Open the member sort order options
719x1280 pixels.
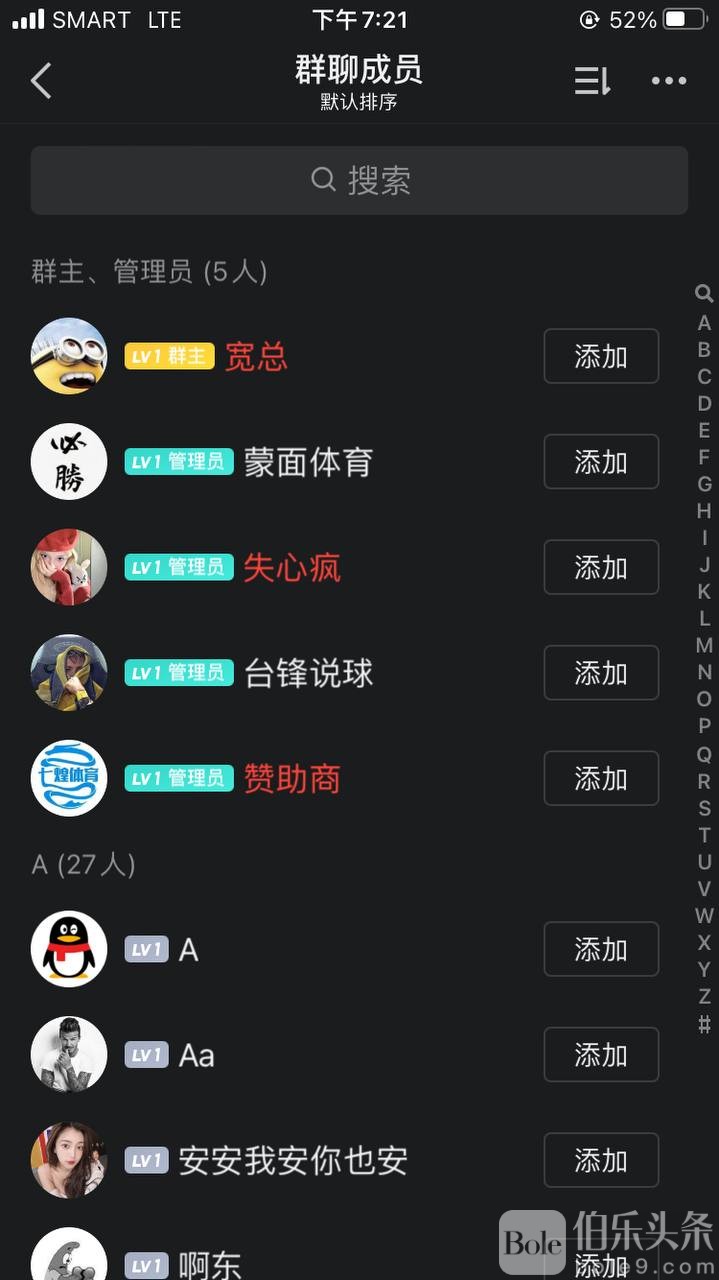tap(591, 81)
